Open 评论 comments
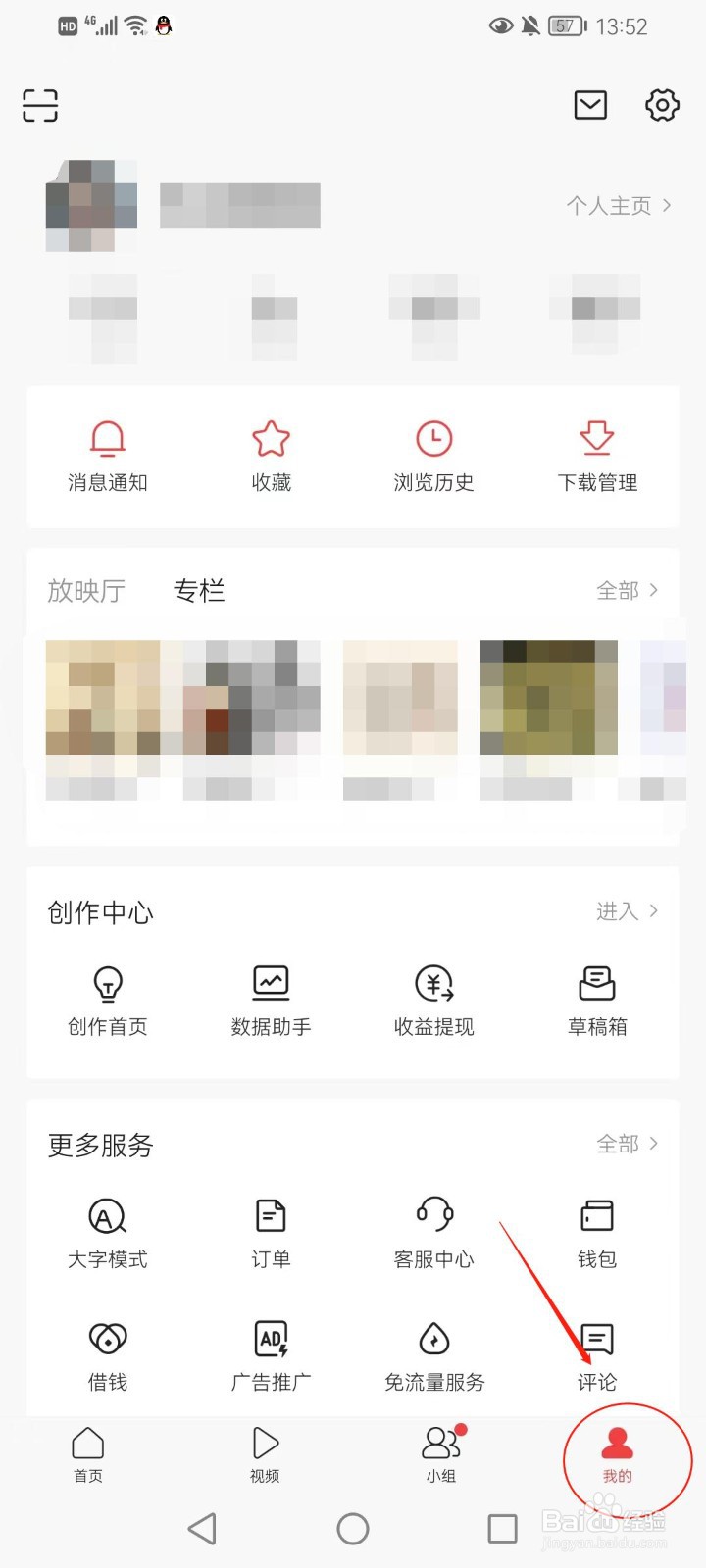Viewport: 706px width, 1568px height. tap(597, 1355)
